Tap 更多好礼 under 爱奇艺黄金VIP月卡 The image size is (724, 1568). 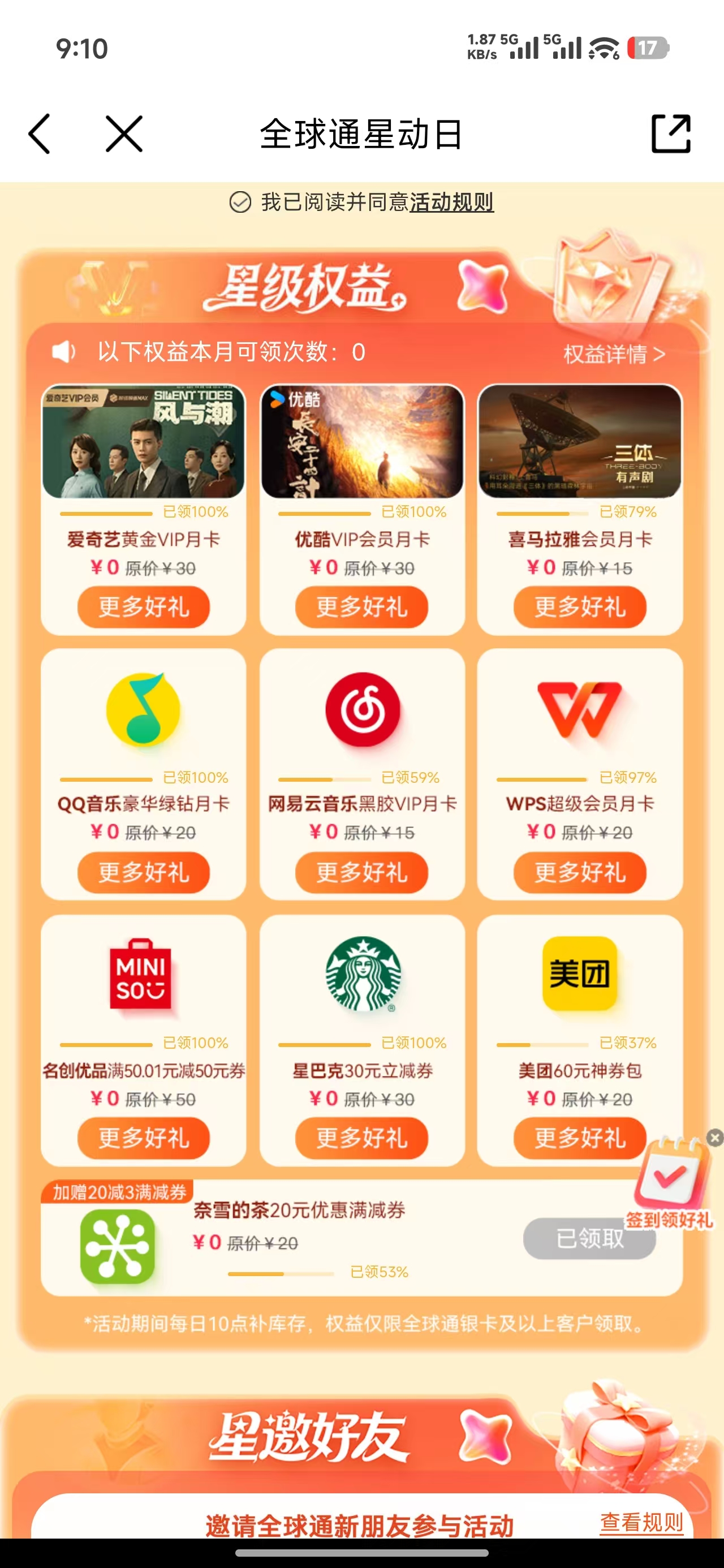point(144,607)
